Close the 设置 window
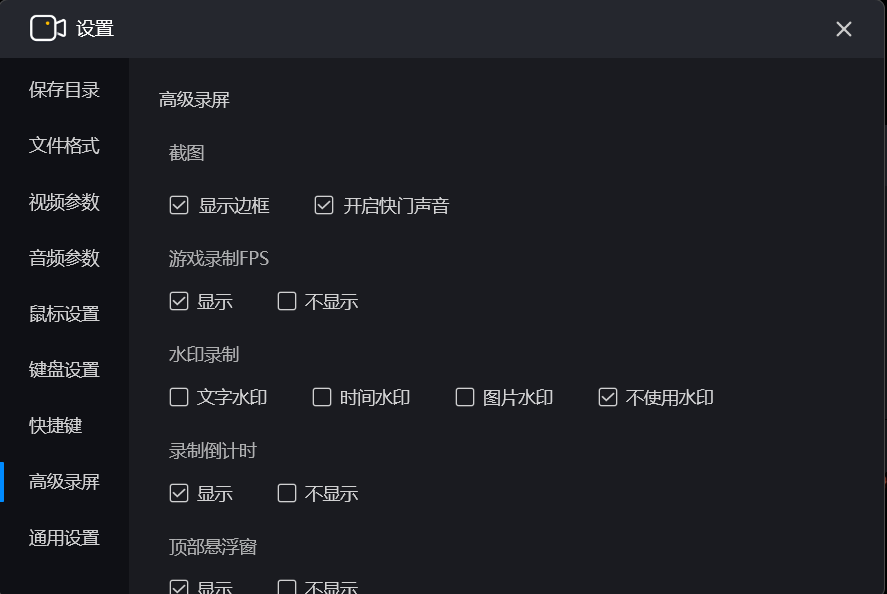This screenshot has width=887, height=594. [843, 29]
